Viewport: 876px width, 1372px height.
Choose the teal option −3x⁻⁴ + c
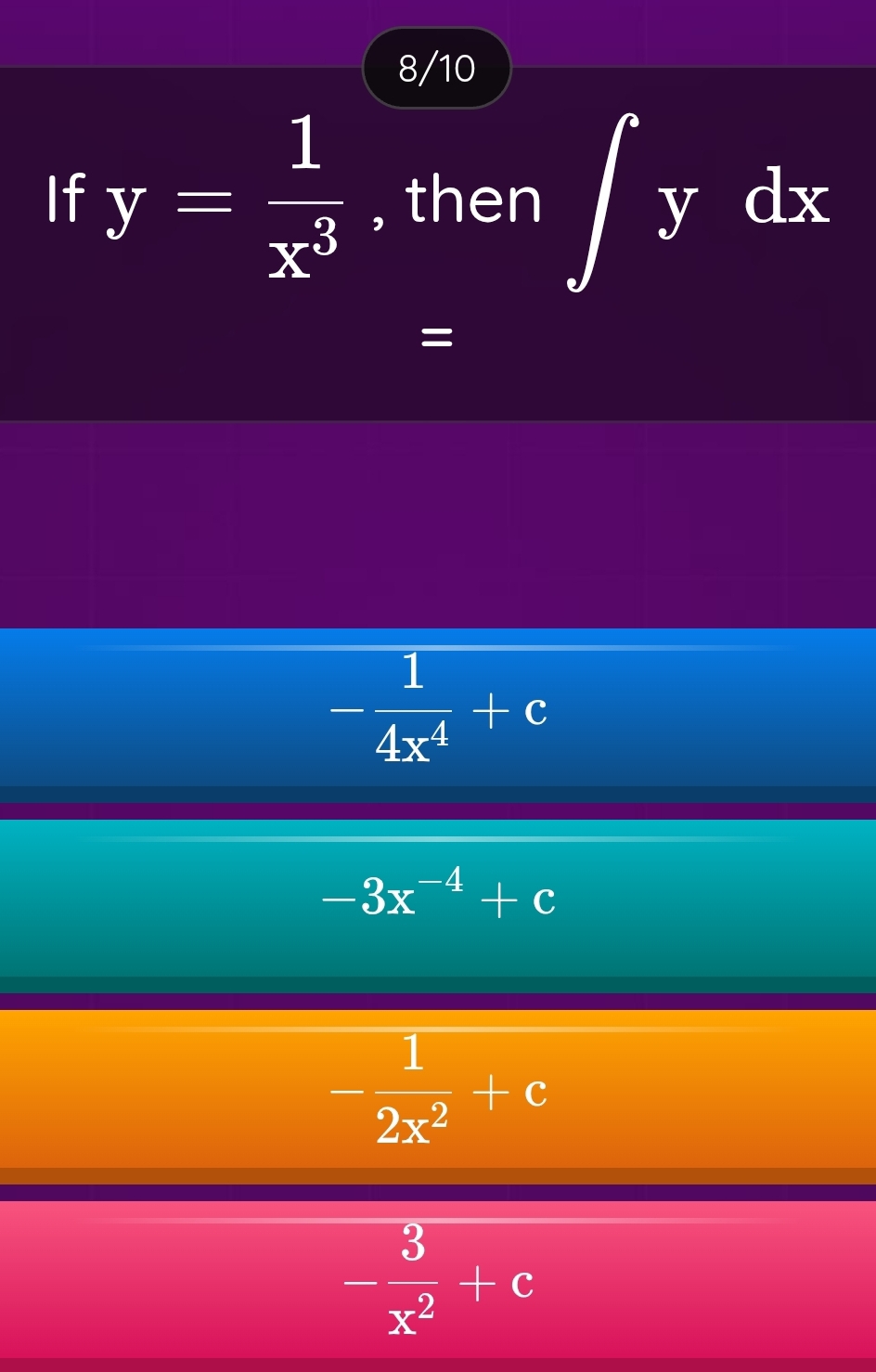click(x=437, y=898)
